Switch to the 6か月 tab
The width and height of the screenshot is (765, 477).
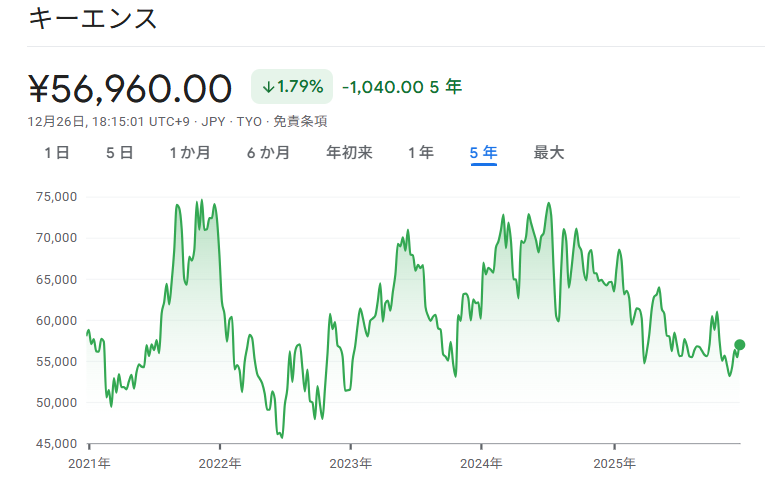click(268, 153)
